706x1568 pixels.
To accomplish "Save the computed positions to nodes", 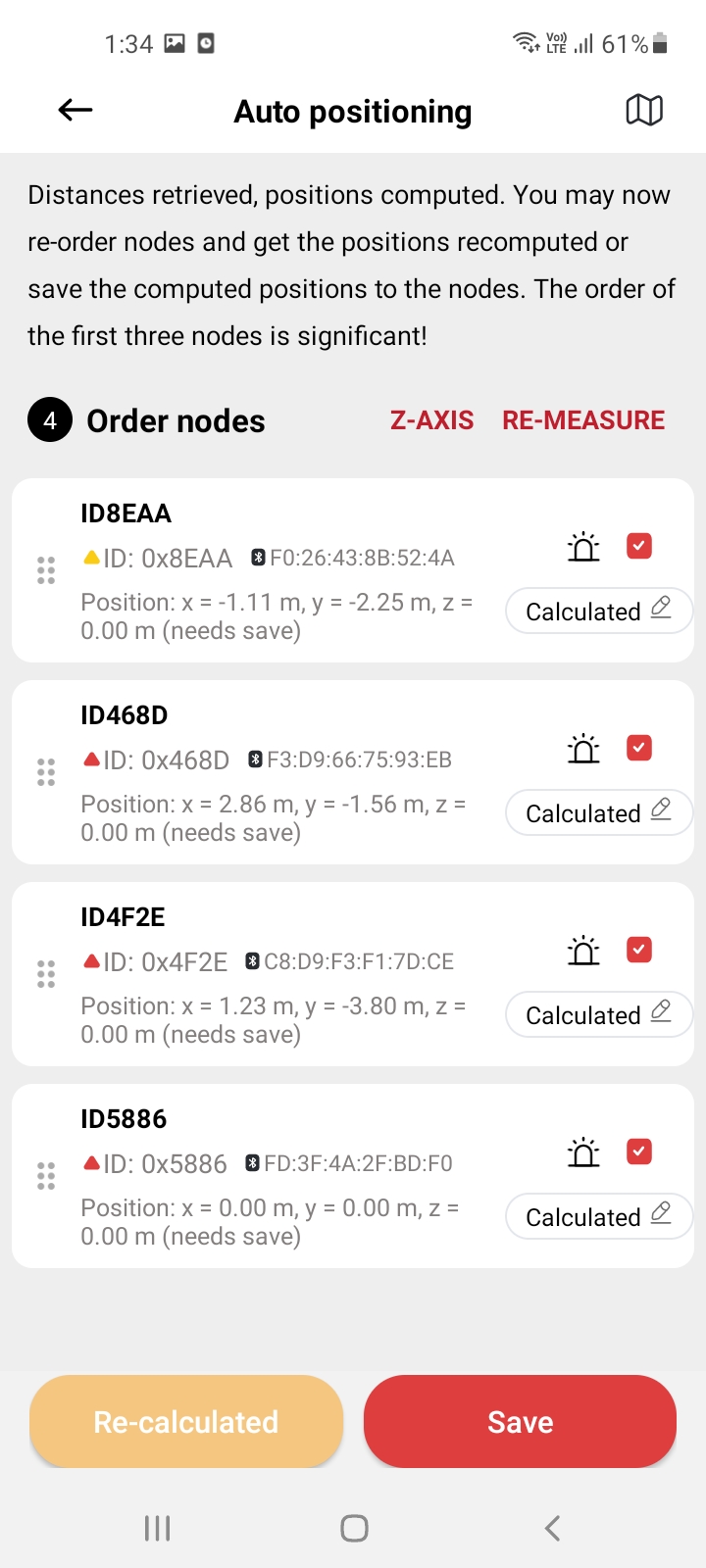I will point(520,1421).
